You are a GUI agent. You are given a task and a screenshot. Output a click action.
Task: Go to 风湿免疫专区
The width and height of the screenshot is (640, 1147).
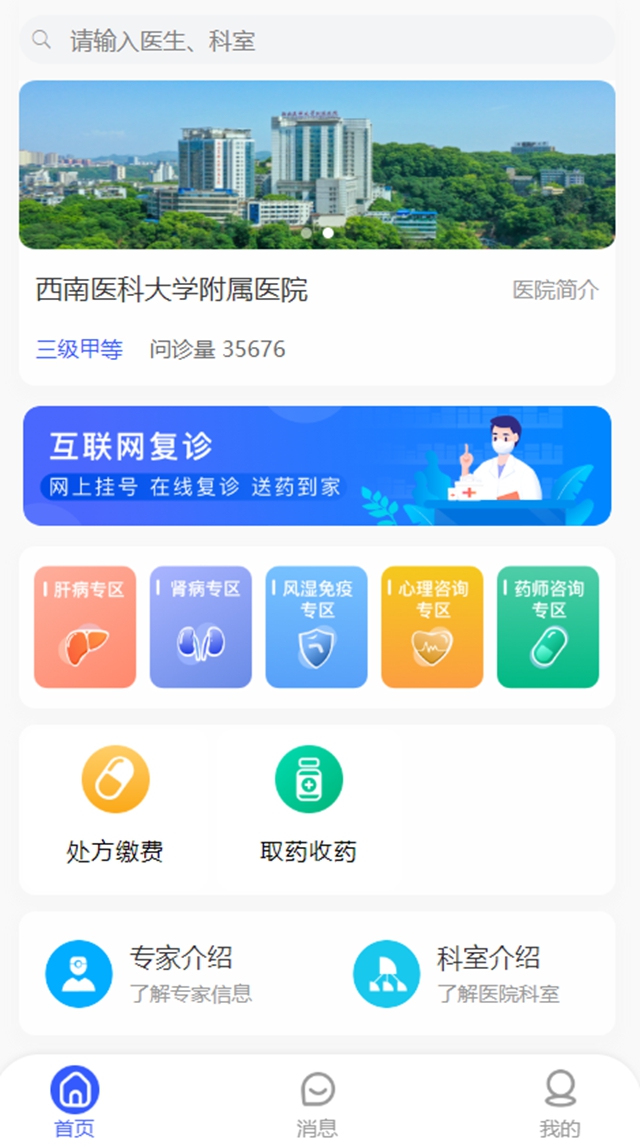click(x=316, y=627)
